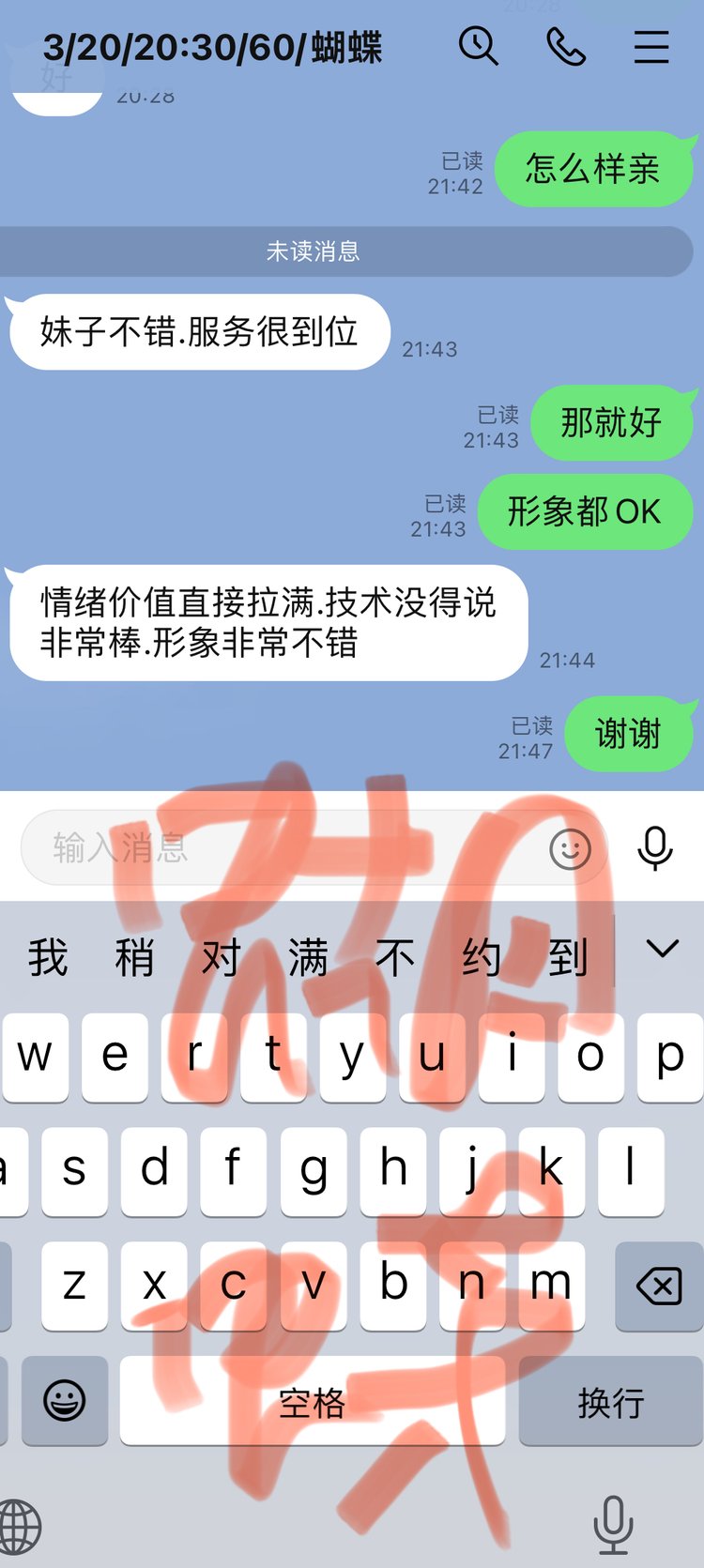704x1568 pixels.
Task: Tap the 空格 space bar
Action: point(312,1402)
